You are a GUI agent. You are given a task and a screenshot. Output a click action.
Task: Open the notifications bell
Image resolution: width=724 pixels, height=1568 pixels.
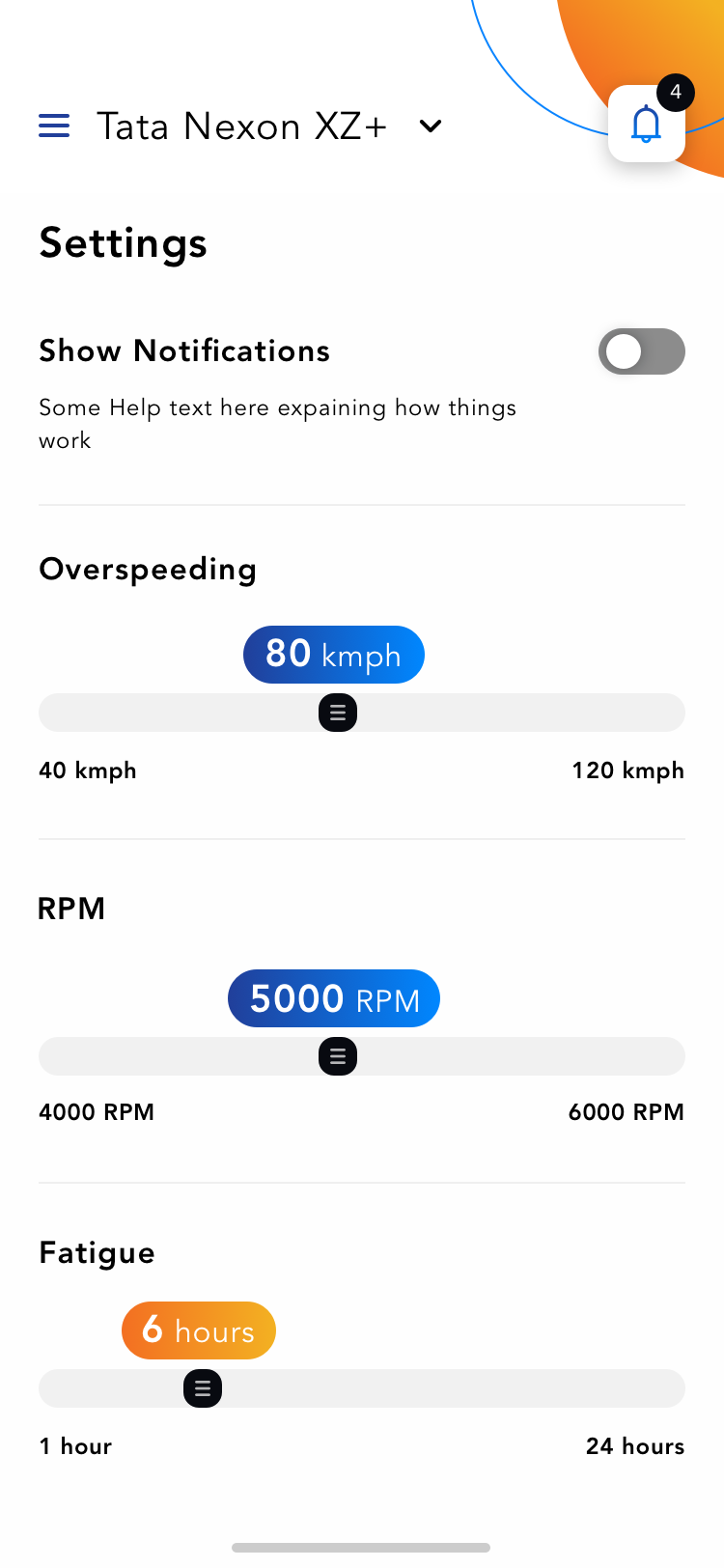646,125
